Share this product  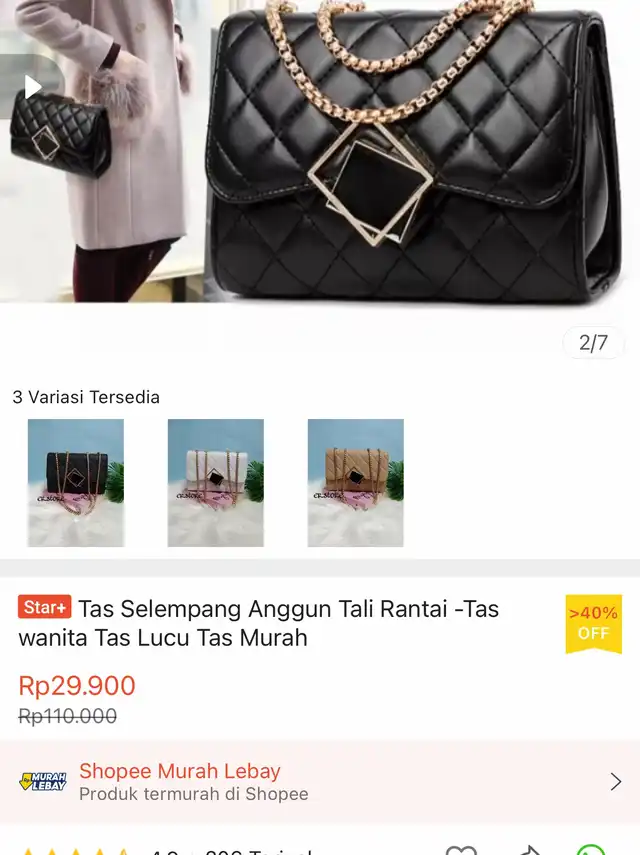tap(529, 850)
